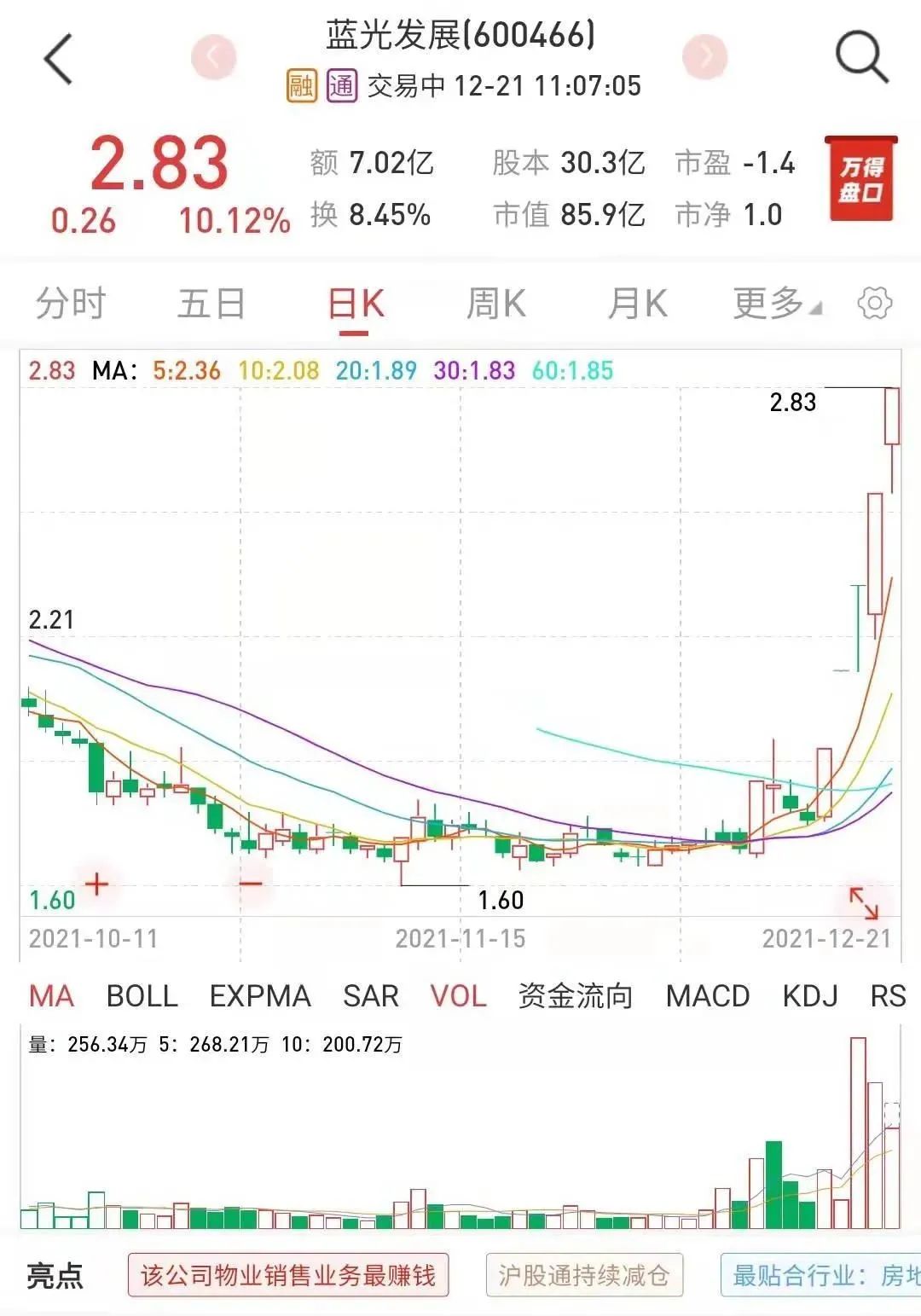Open the 沪股通持续减仓 highlight tag
This screenshot has width=921, height=1316.
[584, 1275]
